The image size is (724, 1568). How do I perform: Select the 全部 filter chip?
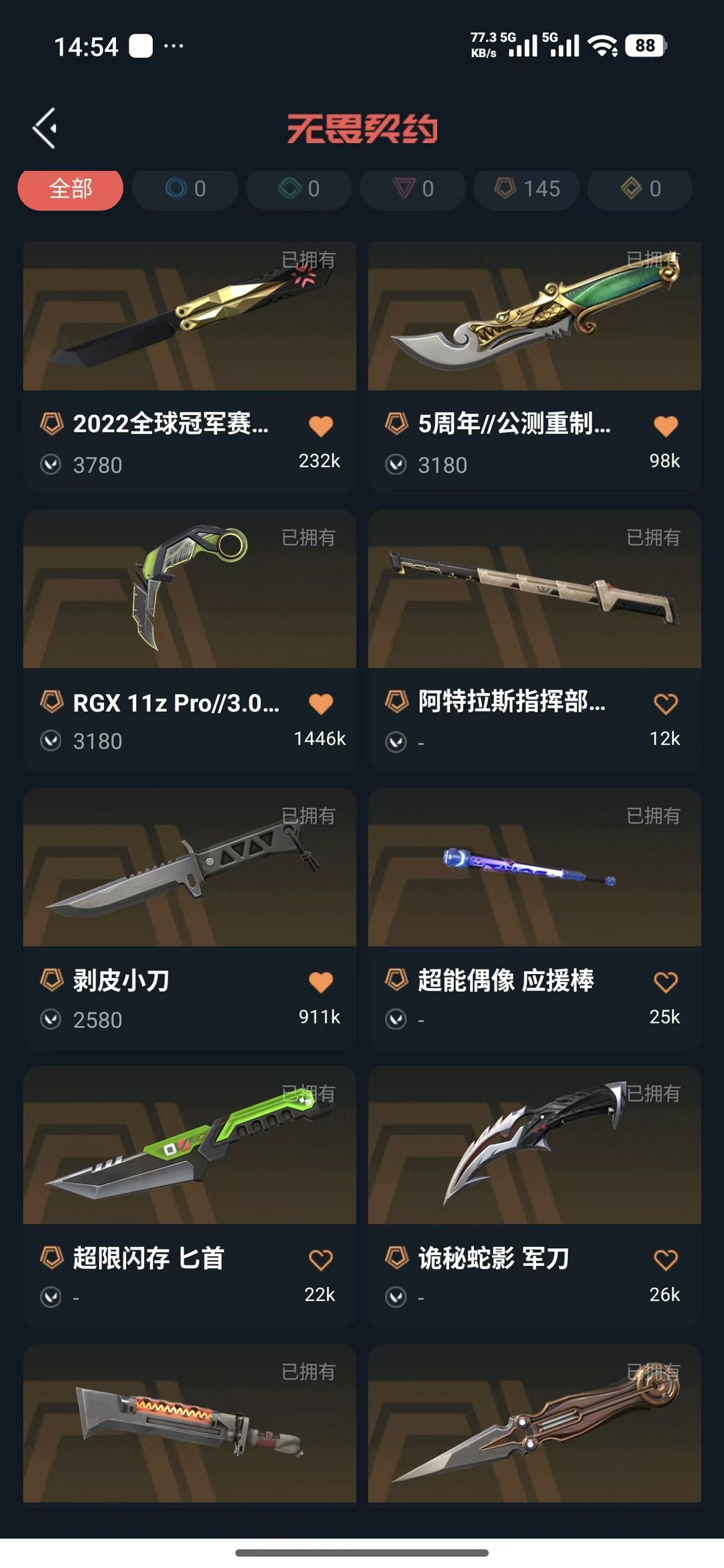pyautogui.click(x=70, y=189)
